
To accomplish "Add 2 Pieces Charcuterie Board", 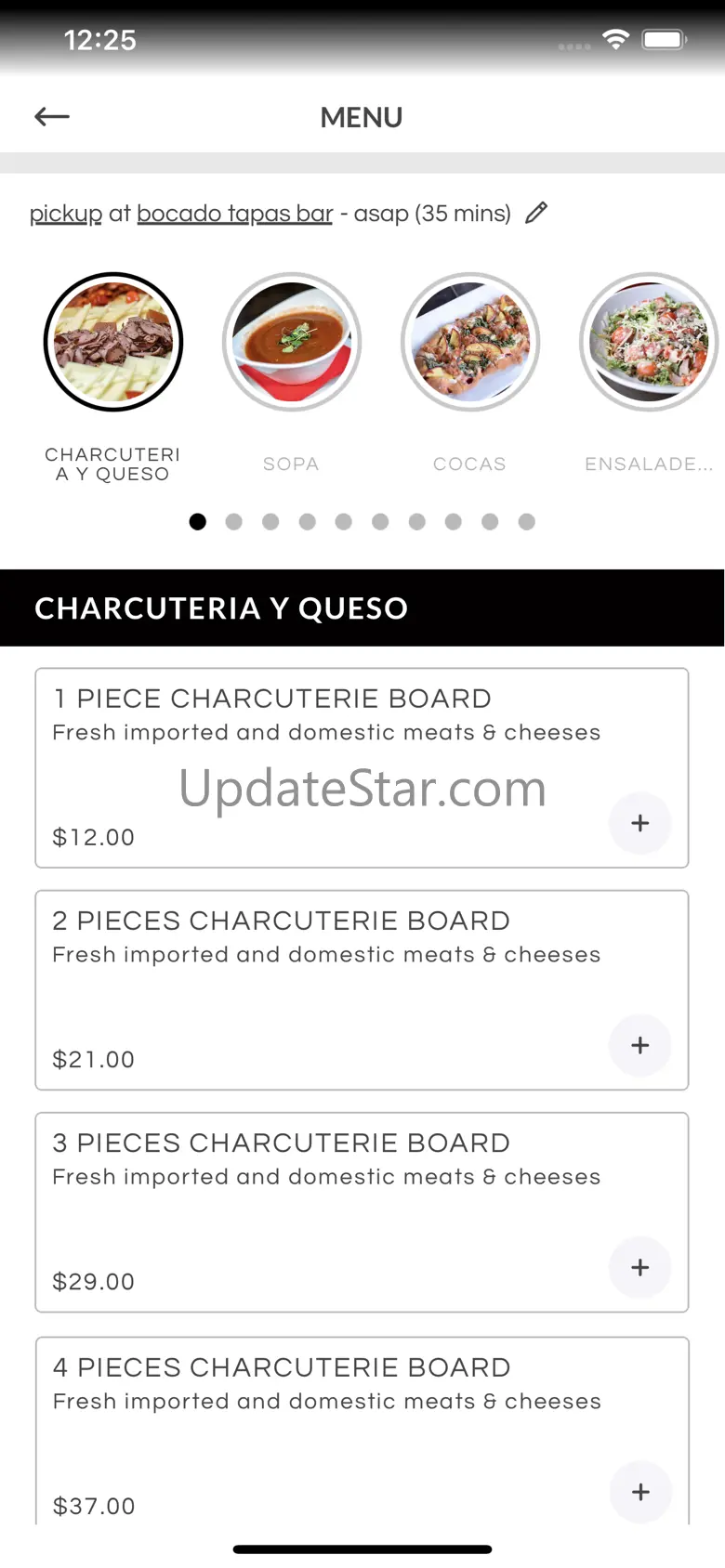I will [639, 1045].
